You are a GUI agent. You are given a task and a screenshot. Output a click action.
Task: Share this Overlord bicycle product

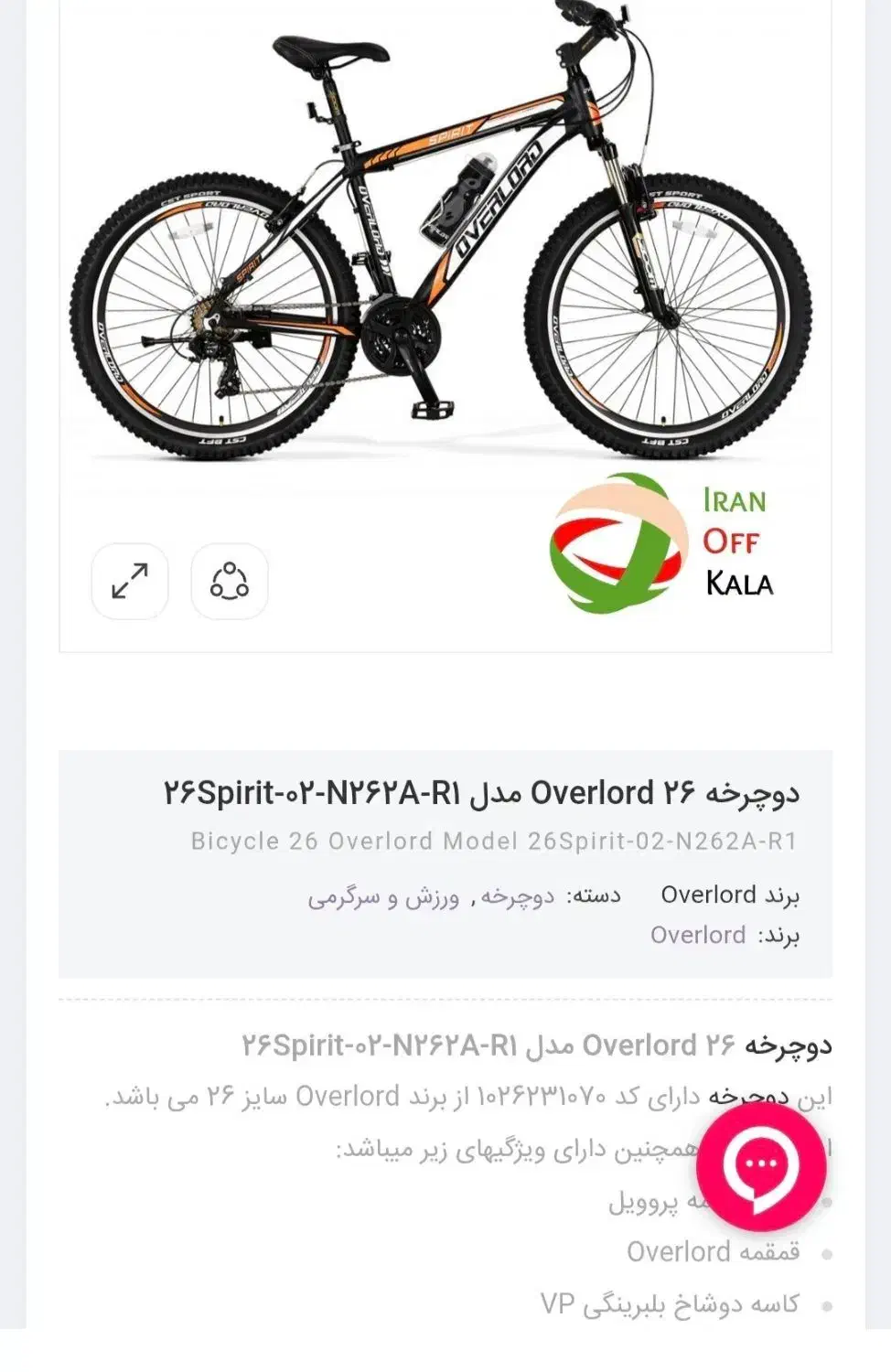tap(229, 581)
